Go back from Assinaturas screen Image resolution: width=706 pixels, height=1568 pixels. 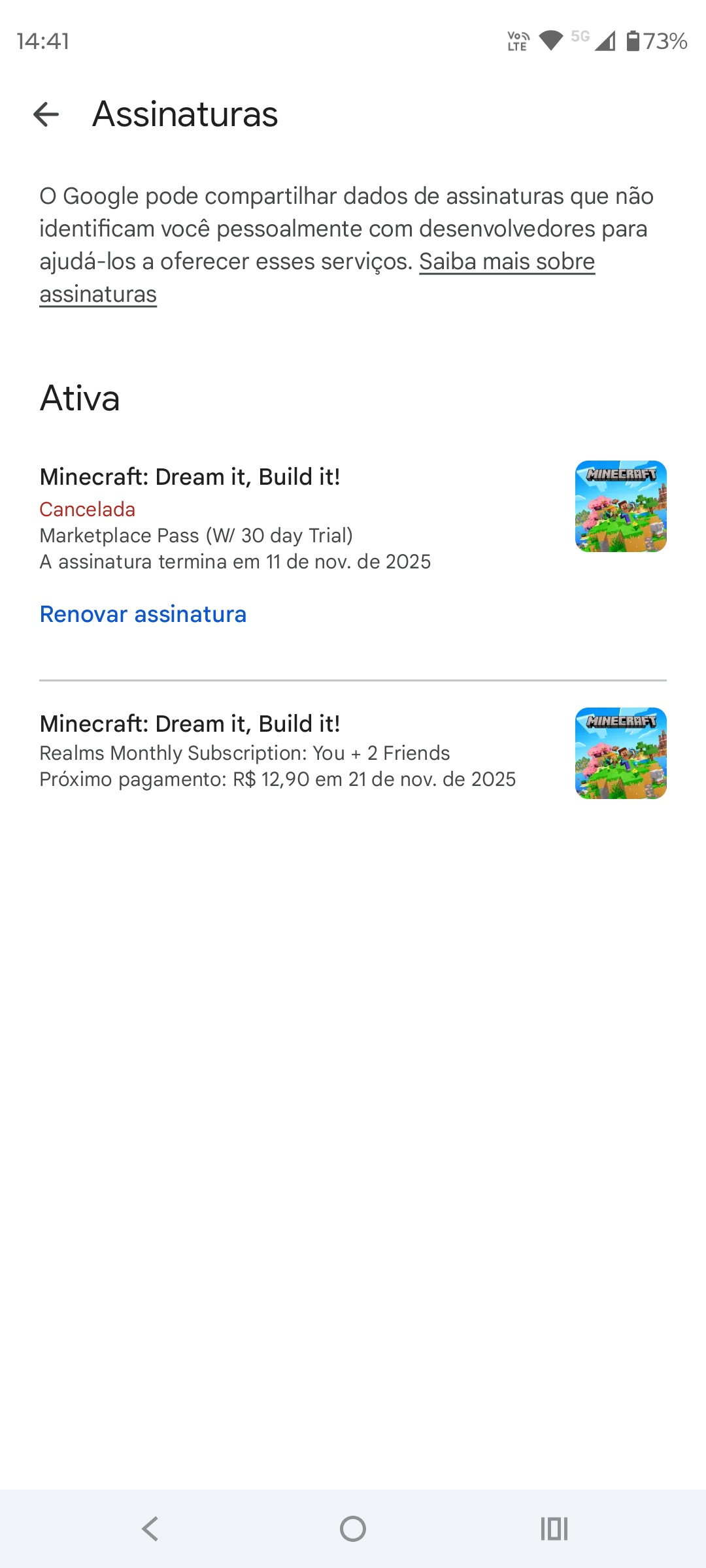tap(46, 114)
